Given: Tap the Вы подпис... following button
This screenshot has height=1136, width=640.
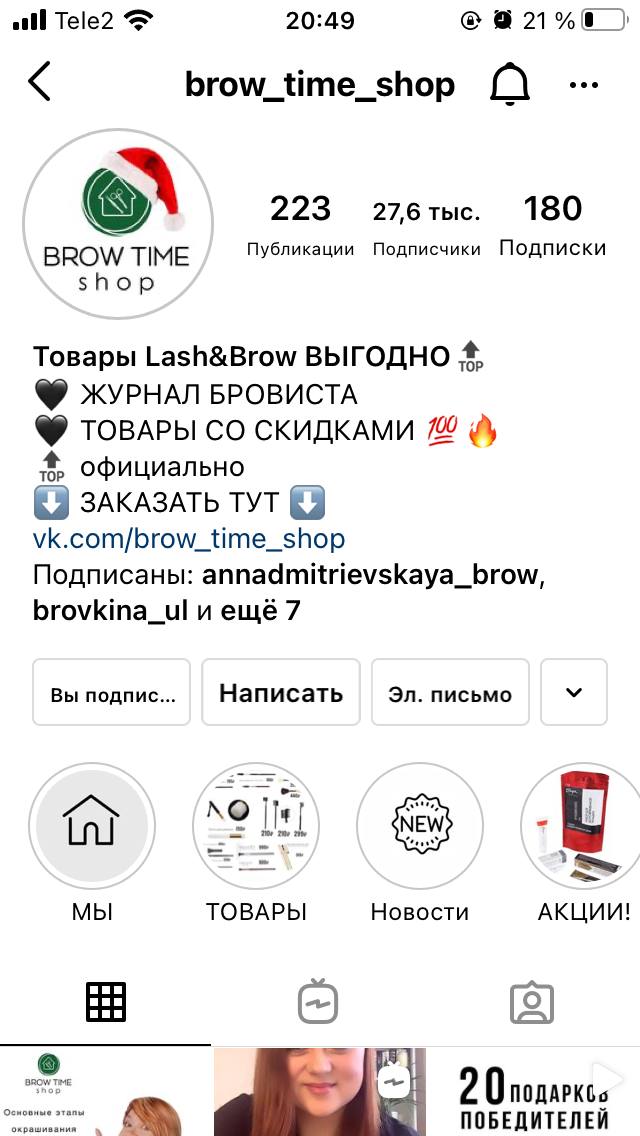Looking at the screenshot, I should (x=112, y=693).
